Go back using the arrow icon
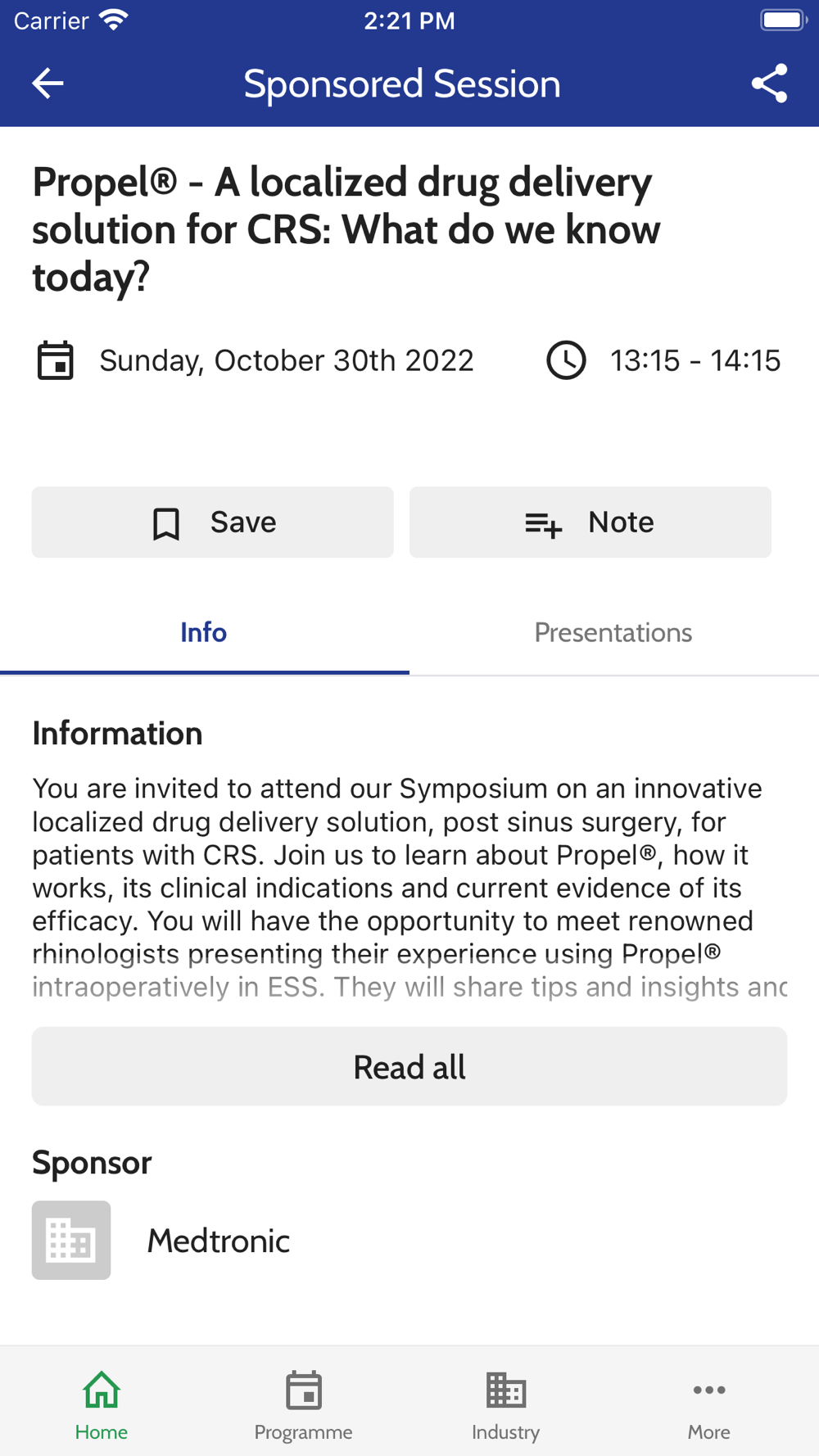The width and height of the screenshot is (819, 1456). pos(48,84)
